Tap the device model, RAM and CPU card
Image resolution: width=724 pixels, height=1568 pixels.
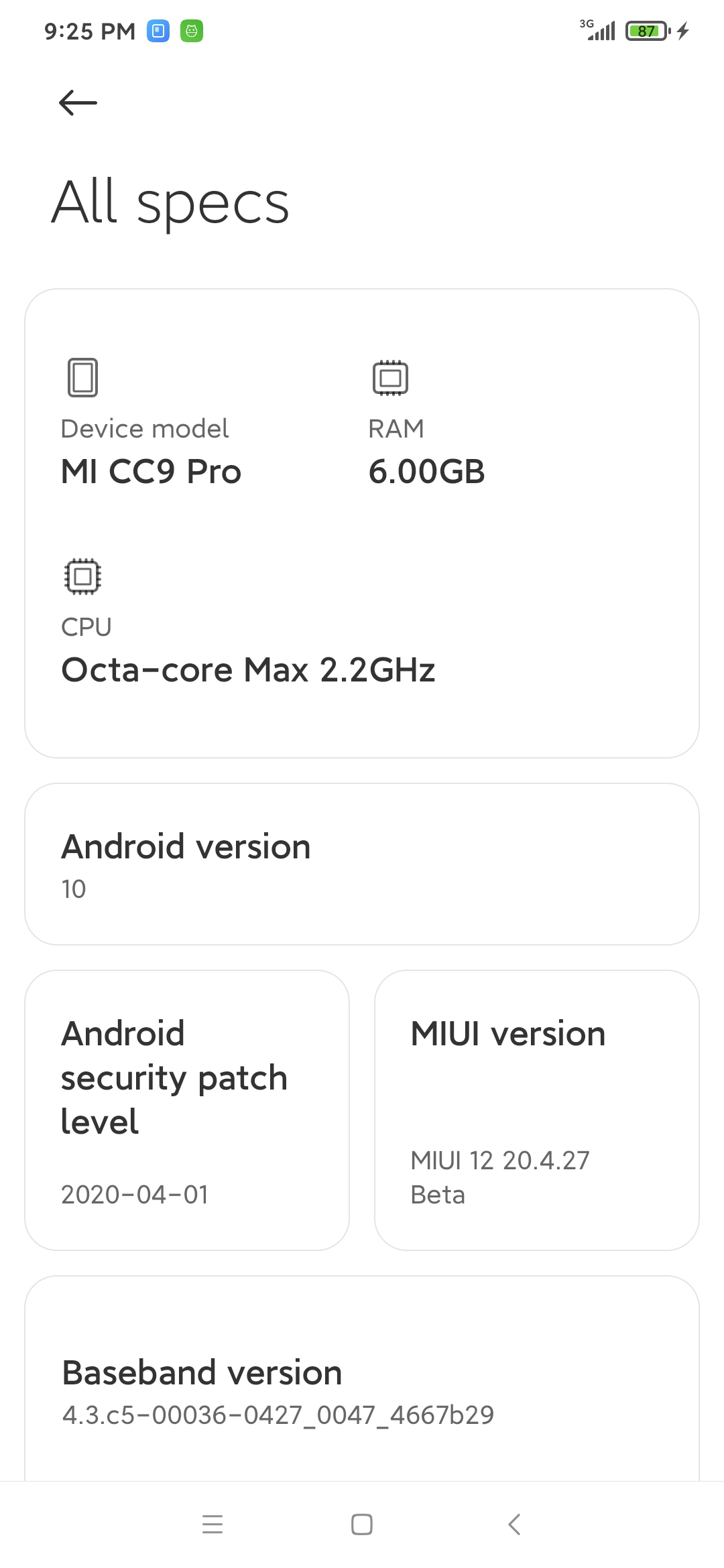tap(362, 523)
